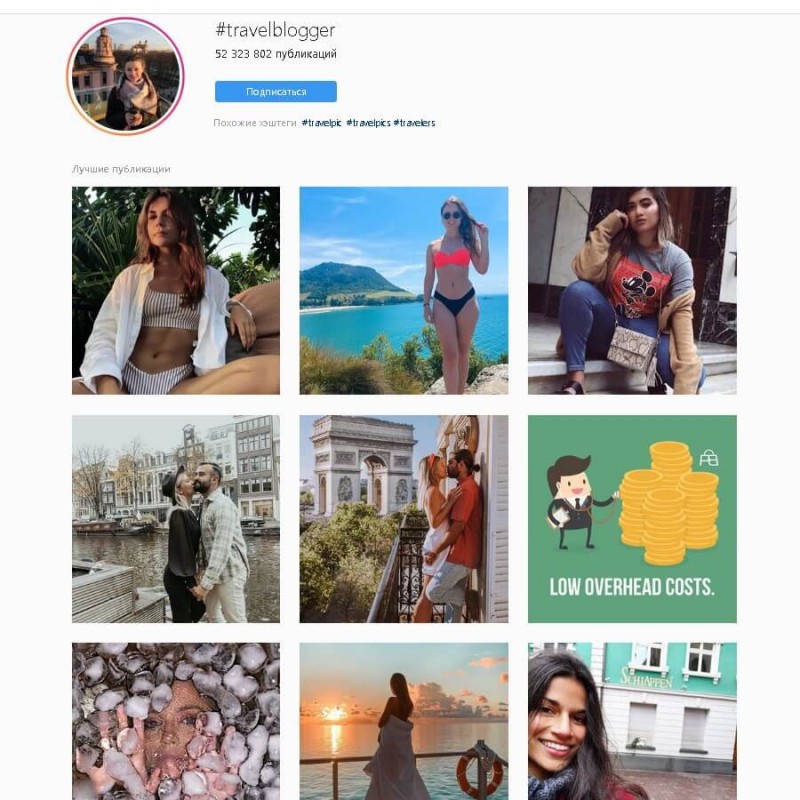This screenshot has height=800, width=800.
Task: Open the face among ice cubes post
Action: pyautogui.click(x=176, y=720)
